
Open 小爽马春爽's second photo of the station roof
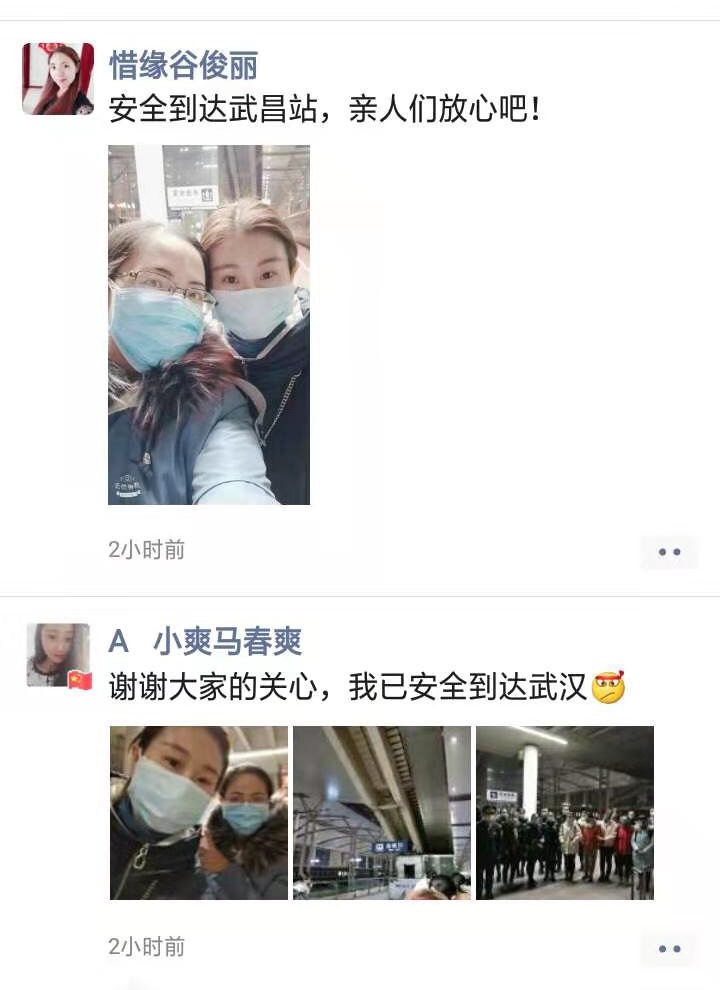[x=382, y=813]
